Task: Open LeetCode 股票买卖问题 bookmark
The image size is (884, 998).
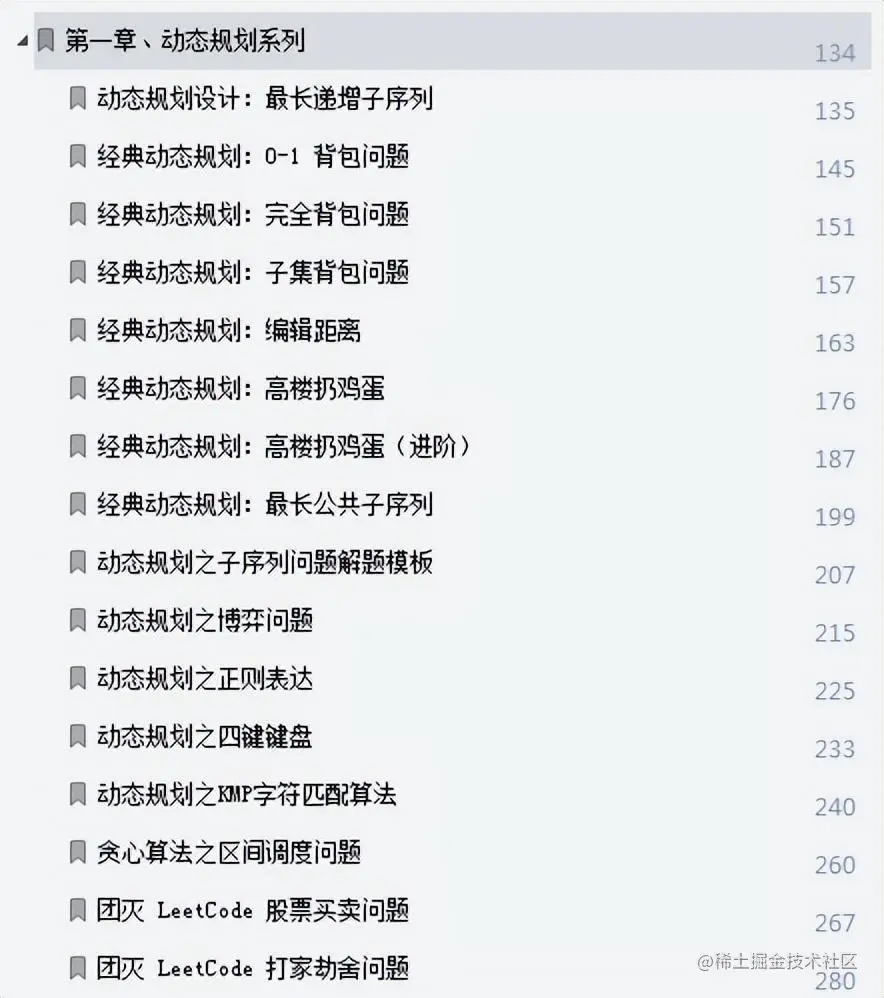Action: coord(252,911)
